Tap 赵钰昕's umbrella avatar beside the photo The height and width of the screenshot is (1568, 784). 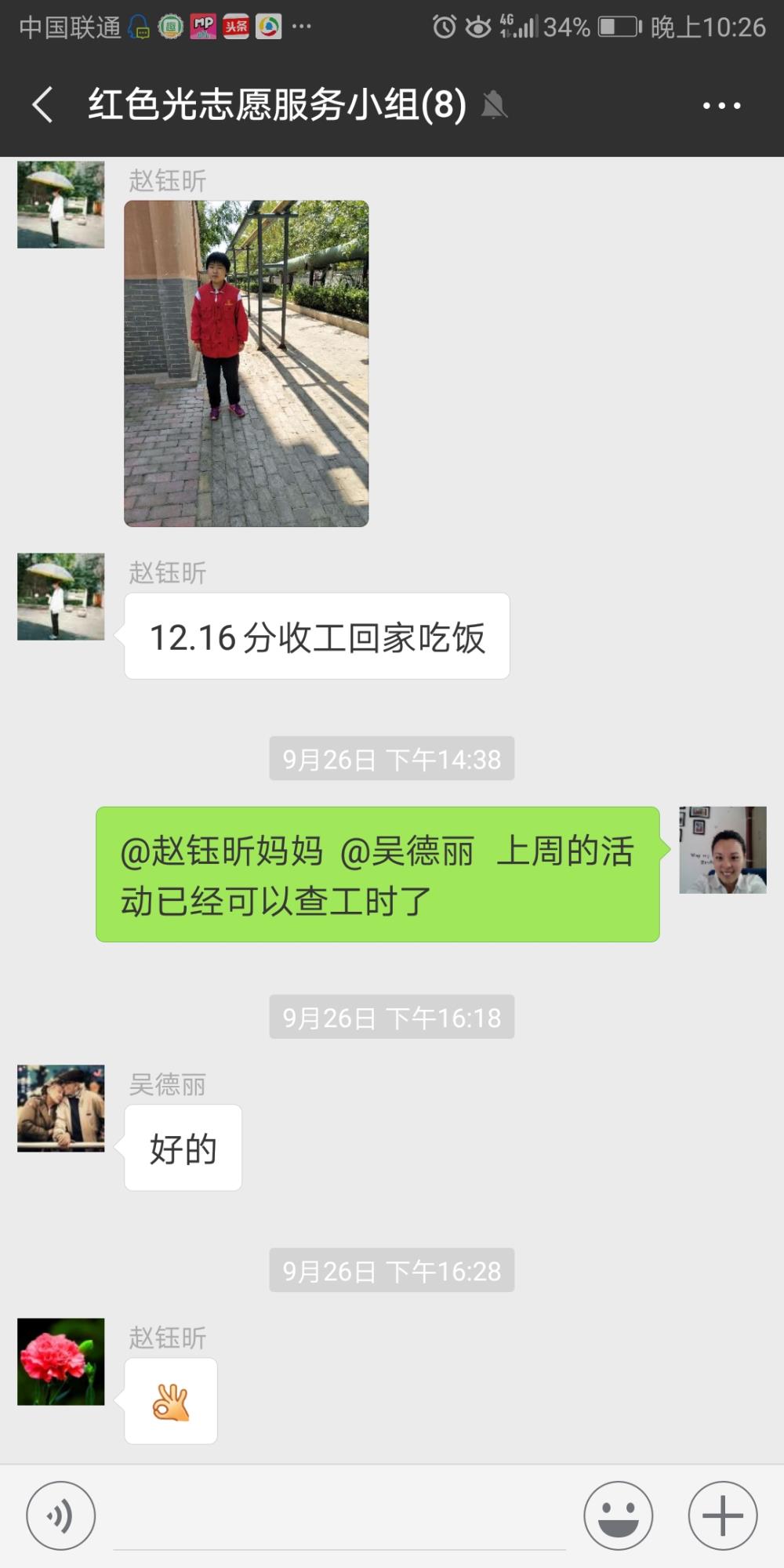[x=61, y=205]
